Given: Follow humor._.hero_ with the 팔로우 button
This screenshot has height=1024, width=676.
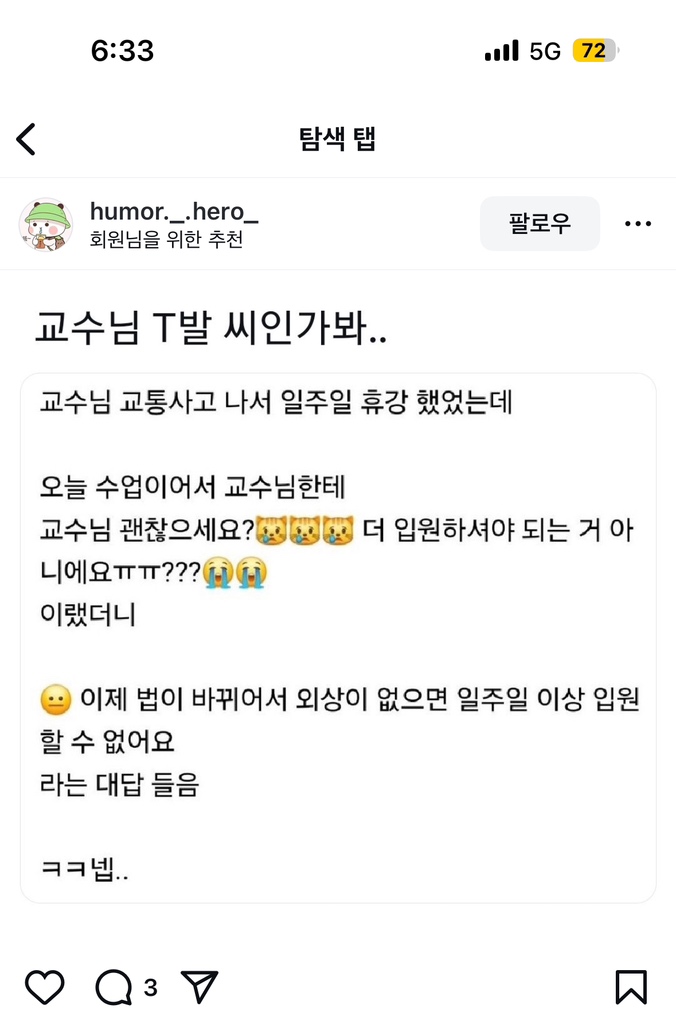Looking at the screenshot, I should tap(540, 223).
